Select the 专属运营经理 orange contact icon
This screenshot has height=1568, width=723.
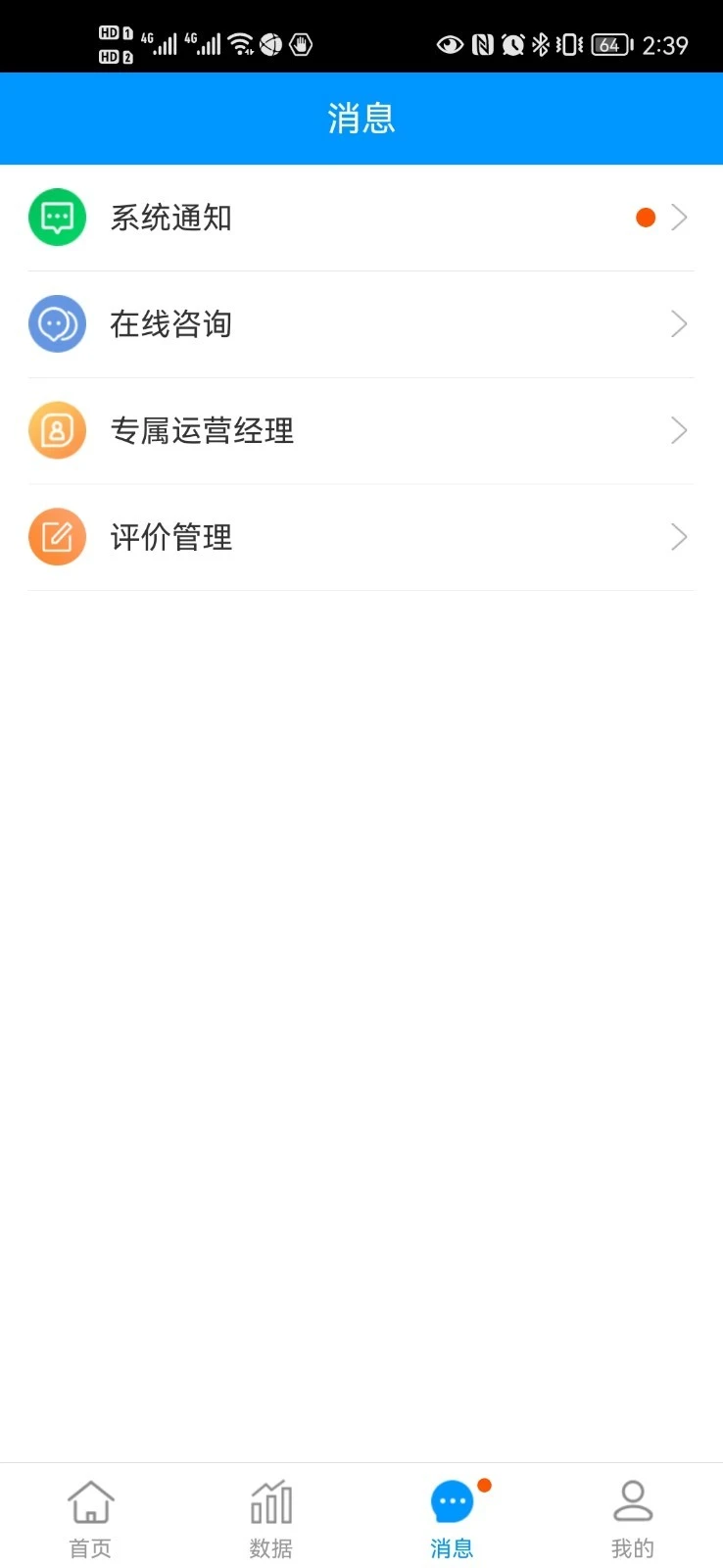point(57,430)
